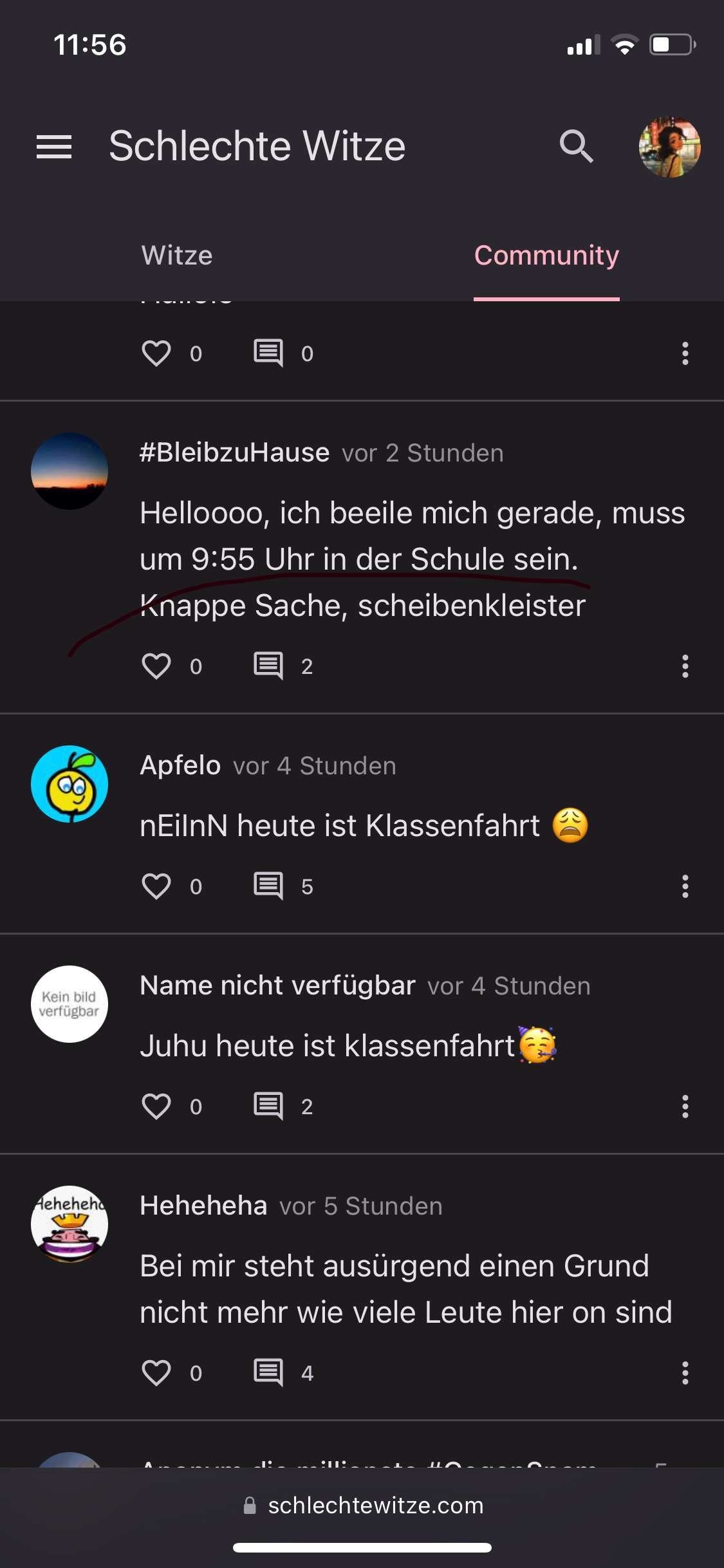This screenshot has width=724, height=1568.
Task: View Heheheha's profile picture
Action: click(x=70, y=1224)
